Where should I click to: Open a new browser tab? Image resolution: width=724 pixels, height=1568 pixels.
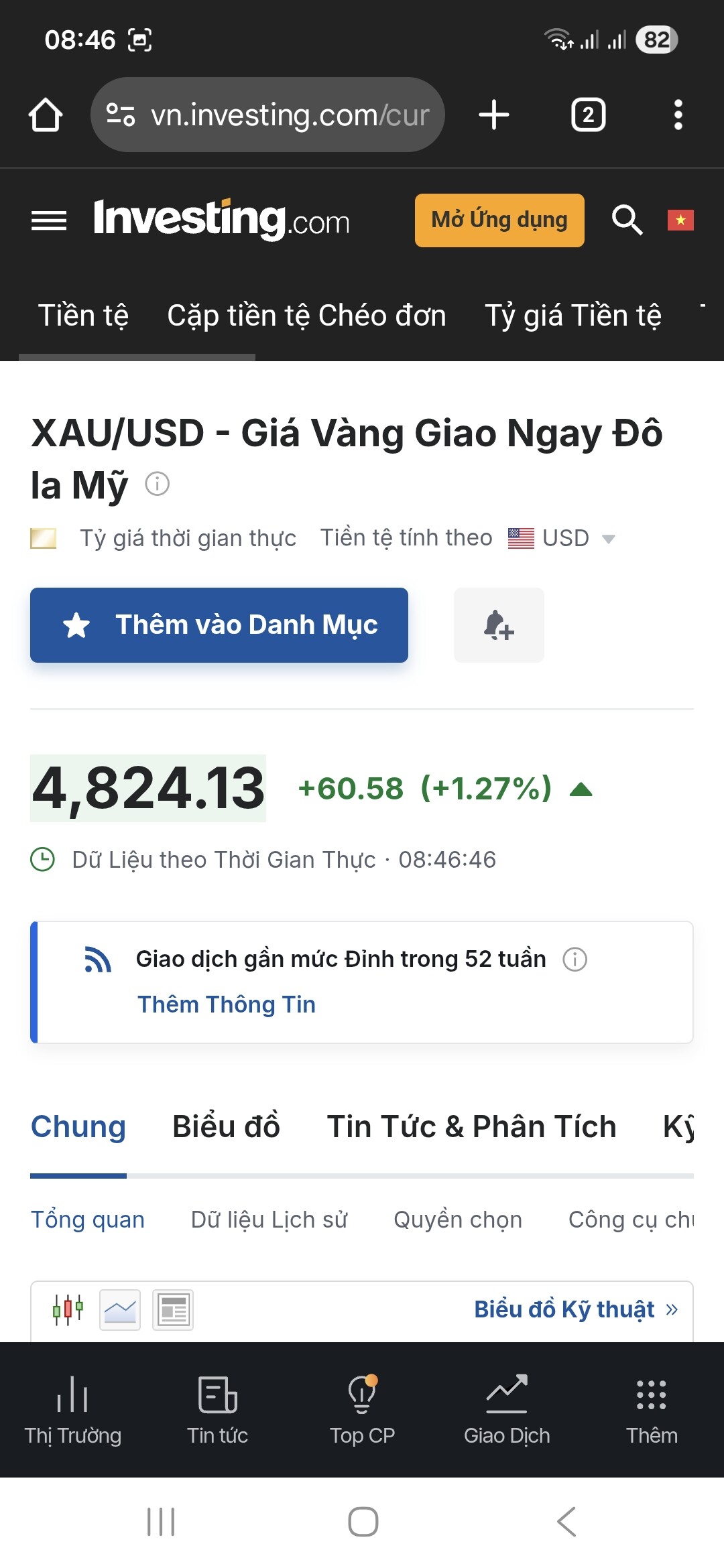click(x=494, y=115)
